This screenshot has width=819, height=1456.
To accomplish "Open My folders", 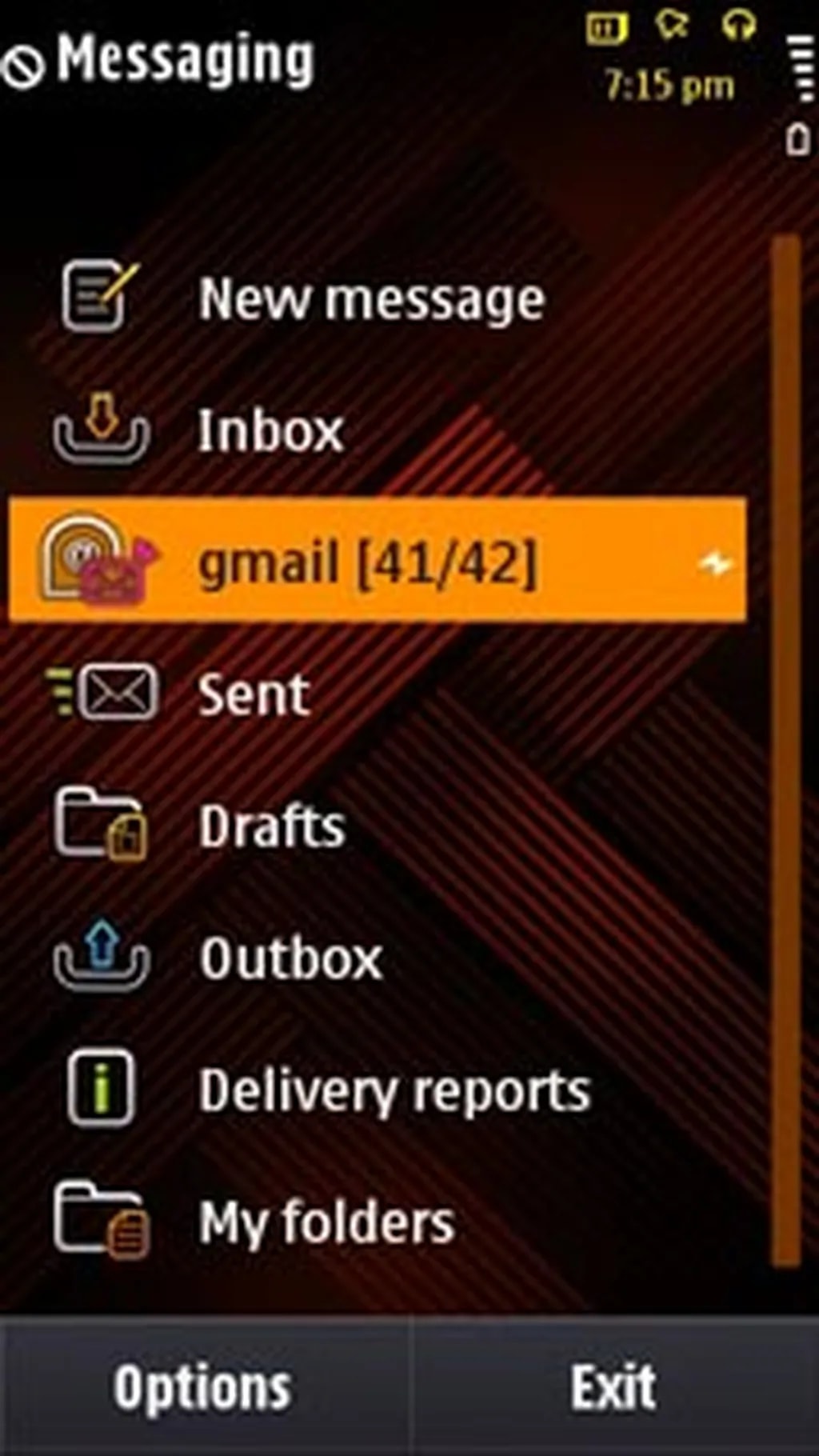I will [326, 1222].
